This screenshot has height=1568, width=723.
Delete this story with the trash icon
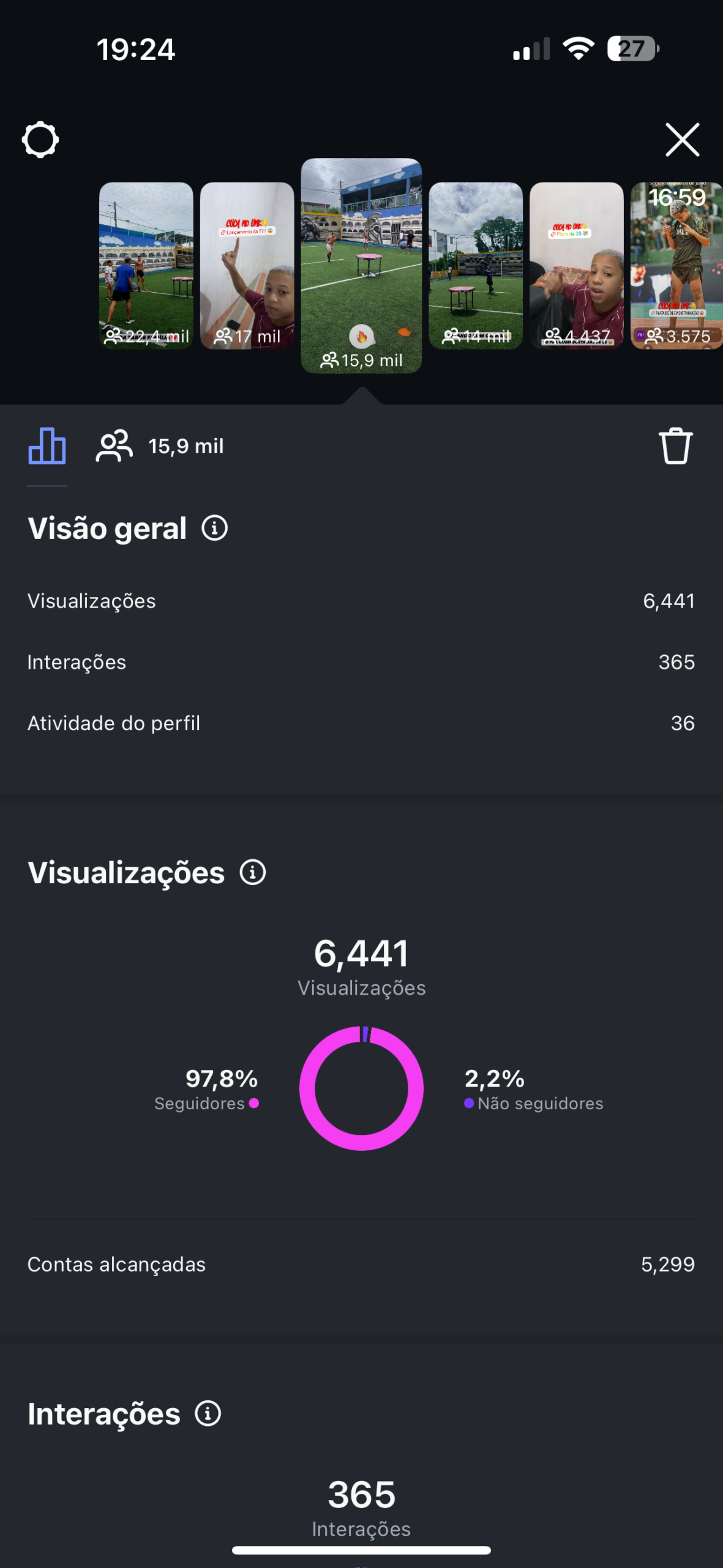[675, 446]
